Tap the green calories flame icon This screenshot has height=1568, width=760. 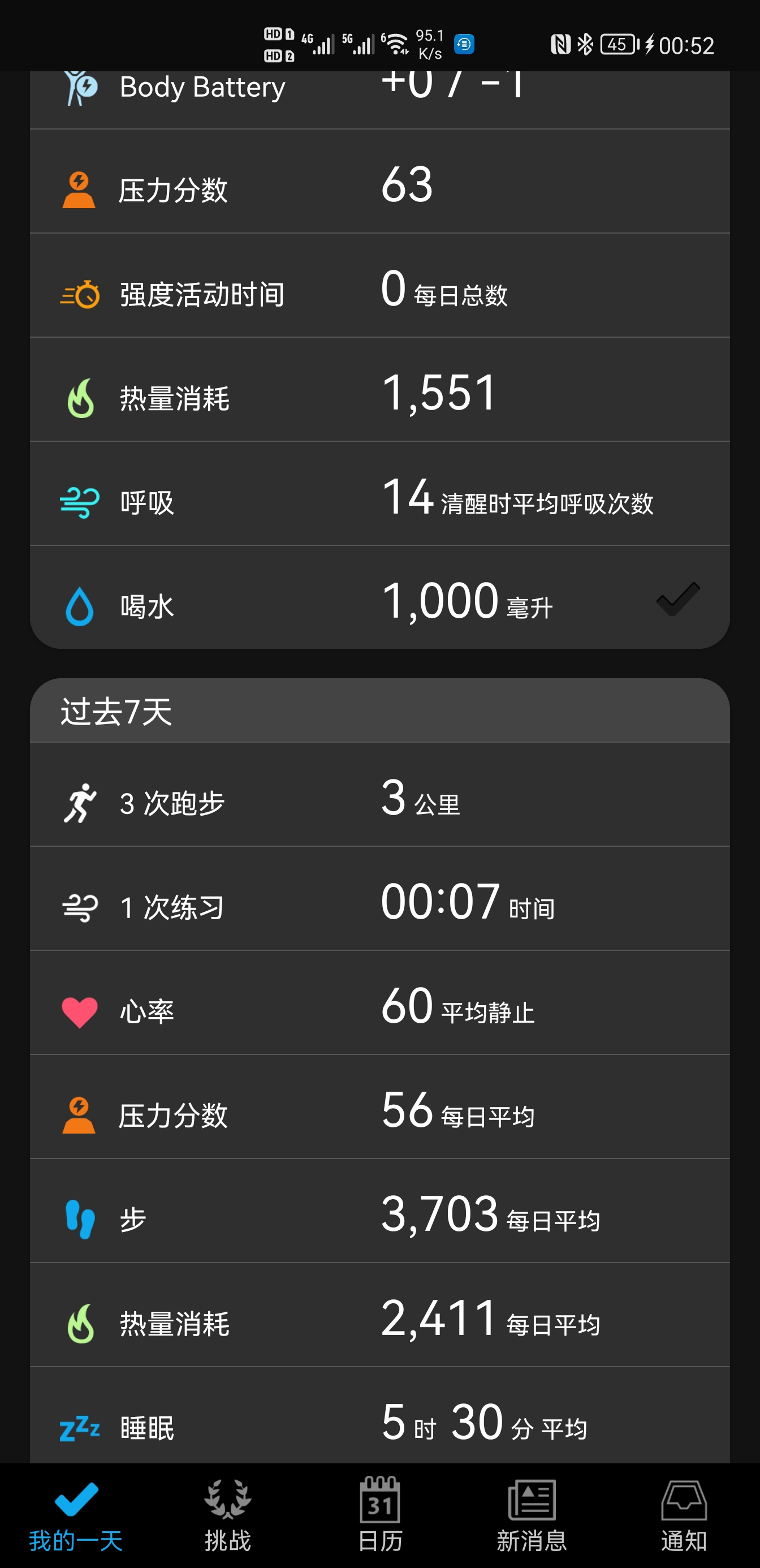80,397
